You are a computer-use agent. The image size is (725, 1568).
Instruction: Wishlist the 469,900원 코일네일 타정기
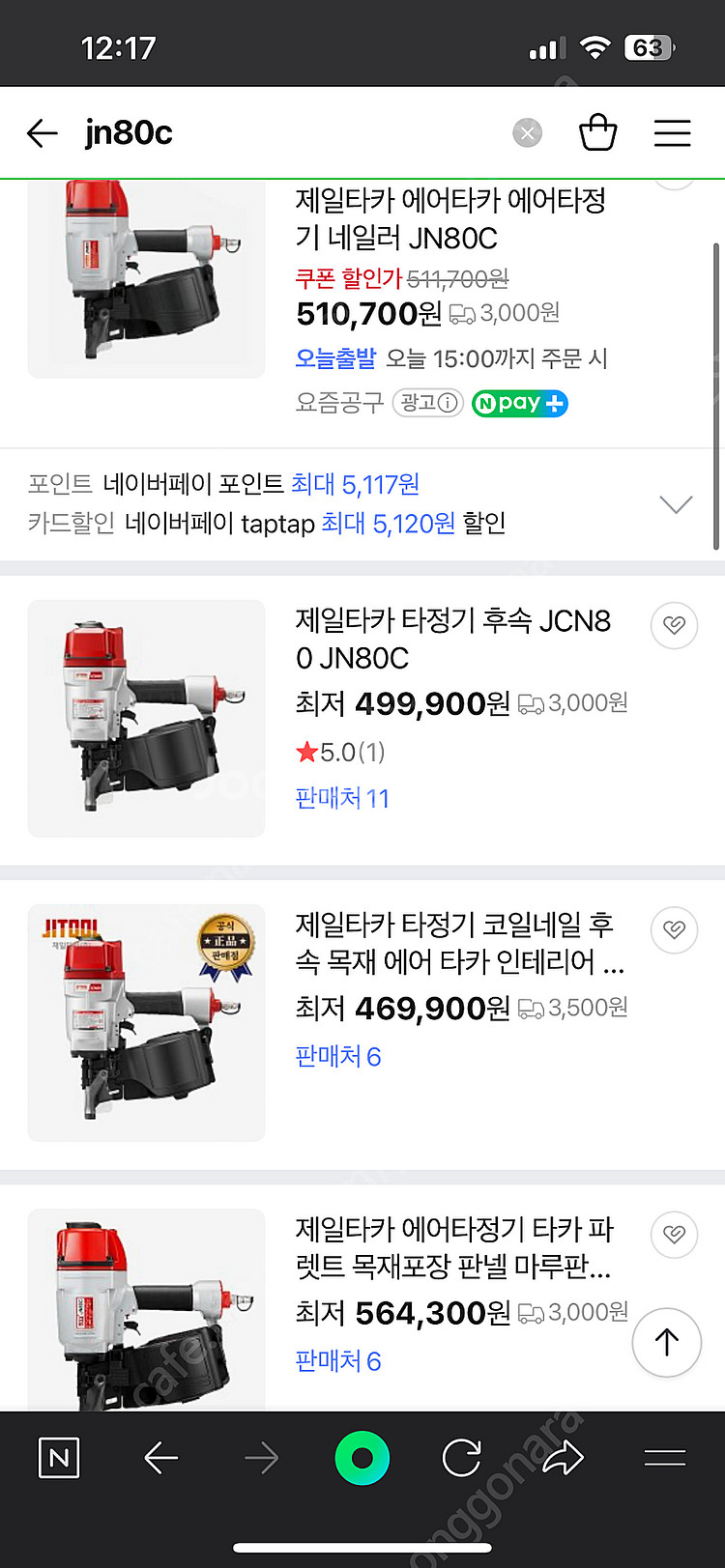(x=674, y=929)
